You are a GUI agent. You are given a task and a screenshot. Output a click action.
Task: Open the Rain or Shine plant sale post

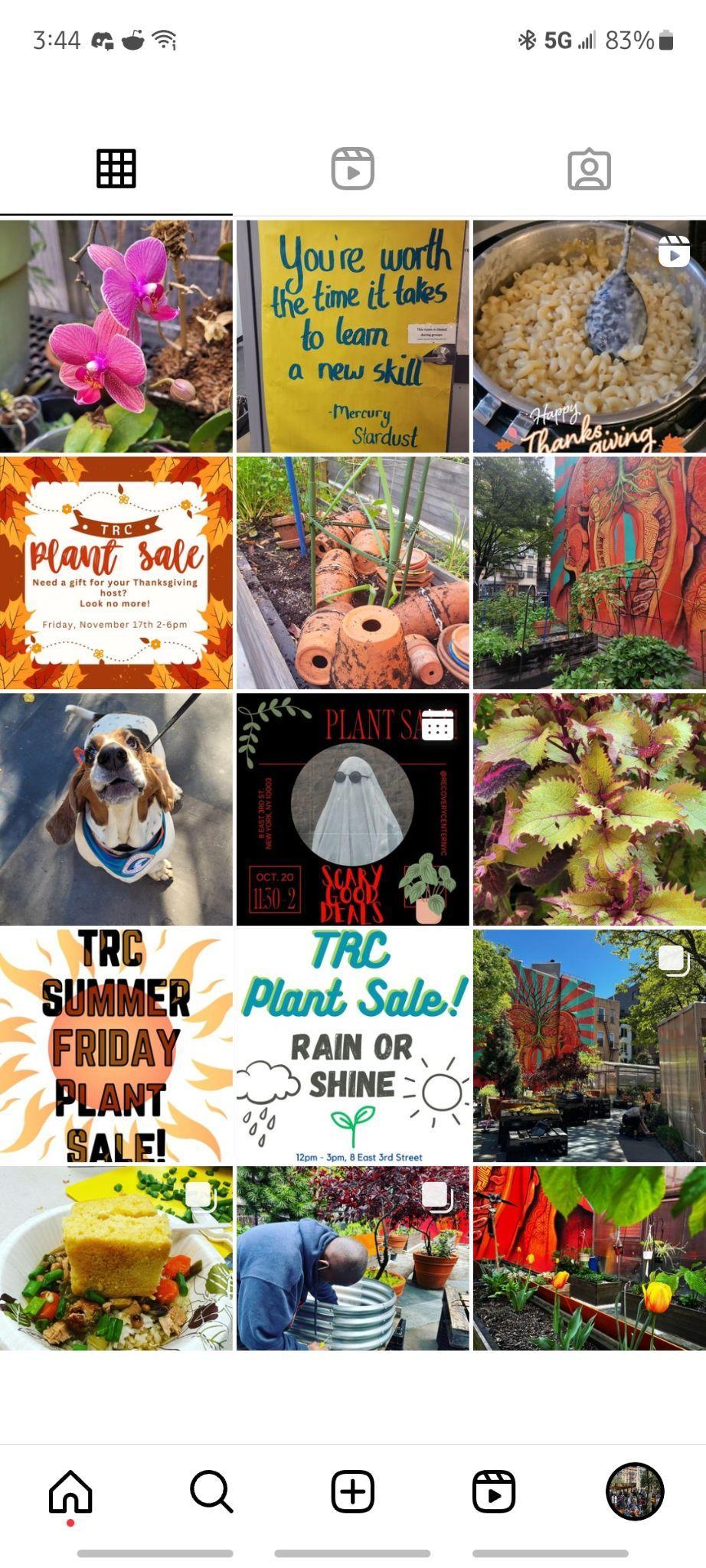[352, 1046]
